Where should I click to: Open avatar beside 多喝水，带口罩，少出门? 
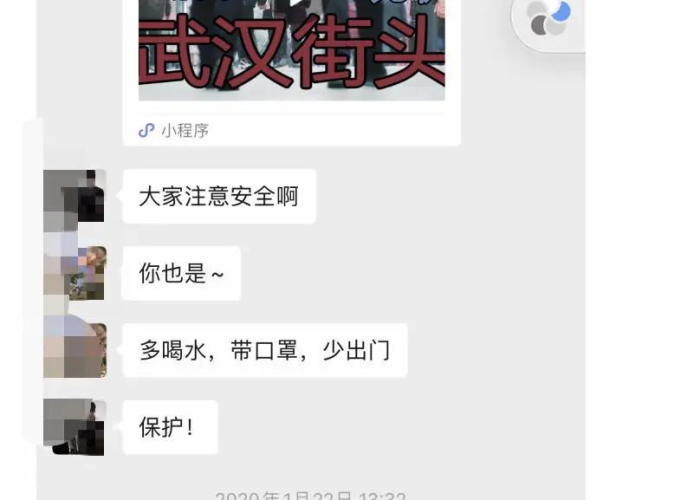(x=75, y=350)
